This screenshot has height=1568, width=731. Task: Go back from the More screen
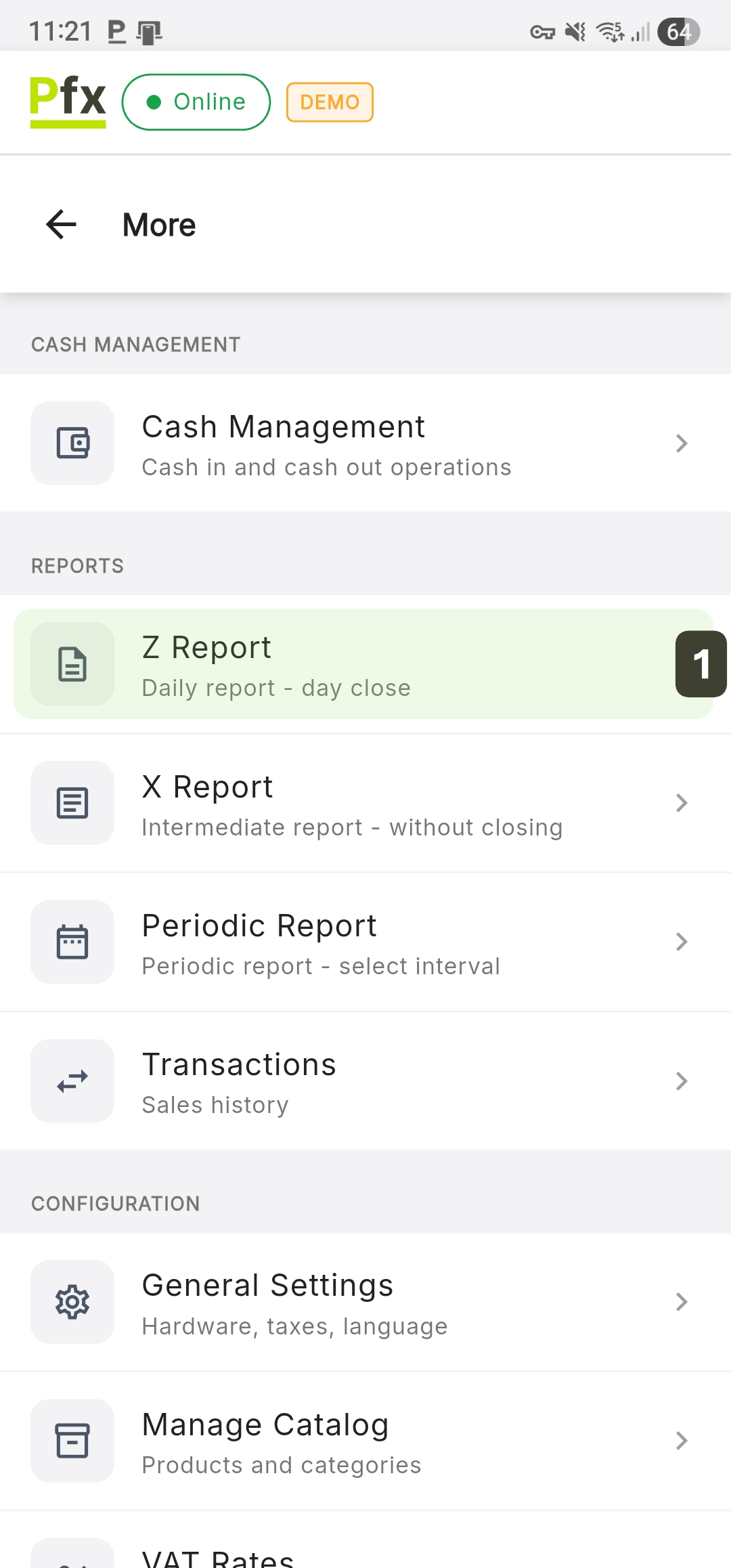(x=61, y=225)
